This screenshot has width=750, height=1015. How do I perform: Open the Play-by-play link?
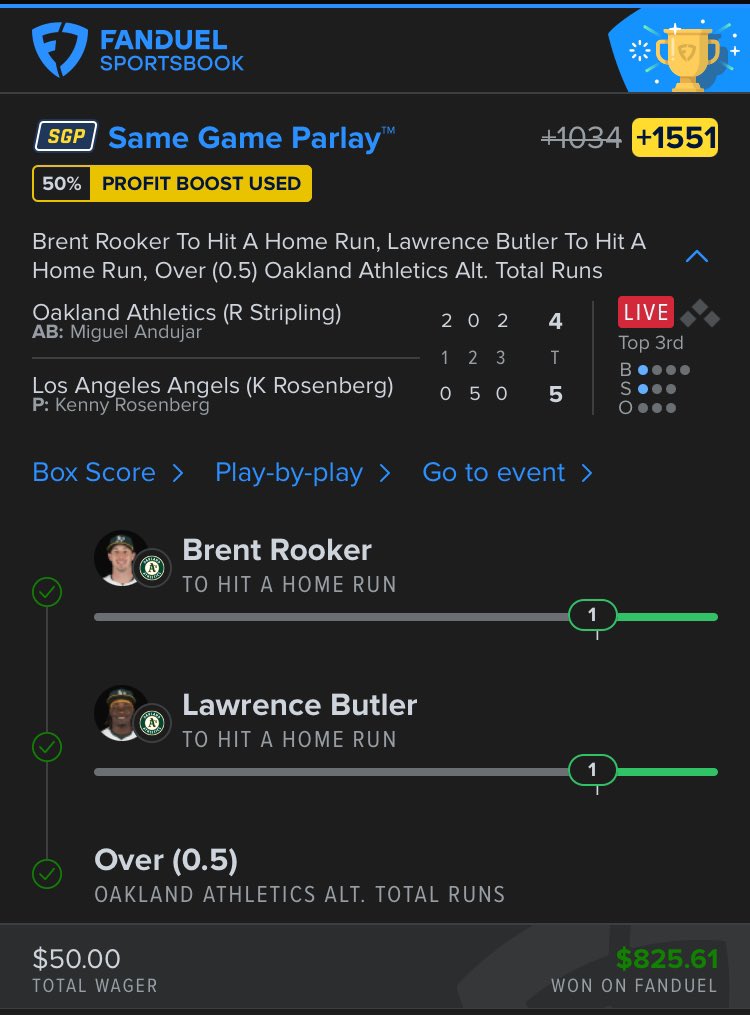(303, 473)
